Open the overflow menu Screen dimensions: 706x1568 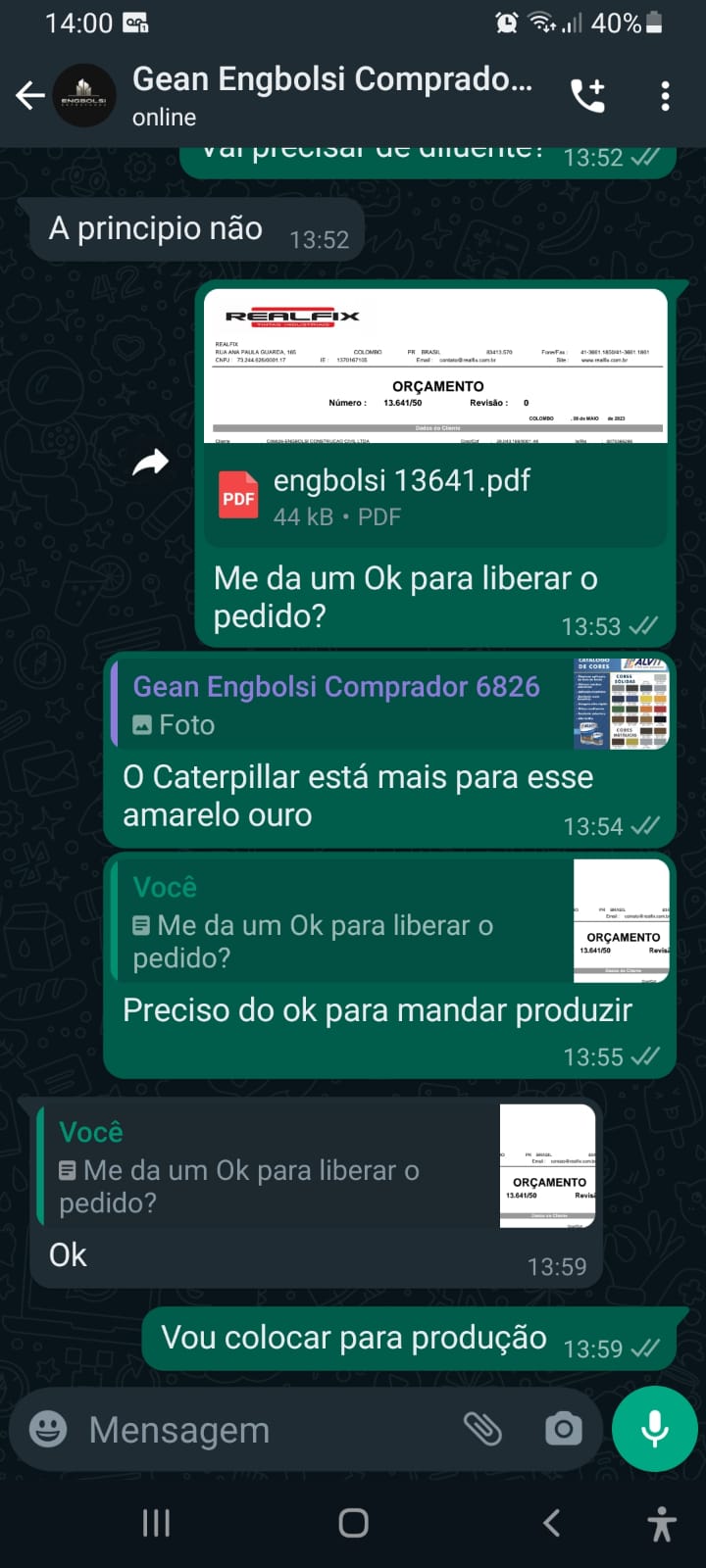pyautogui.click(x=666, y=96)
